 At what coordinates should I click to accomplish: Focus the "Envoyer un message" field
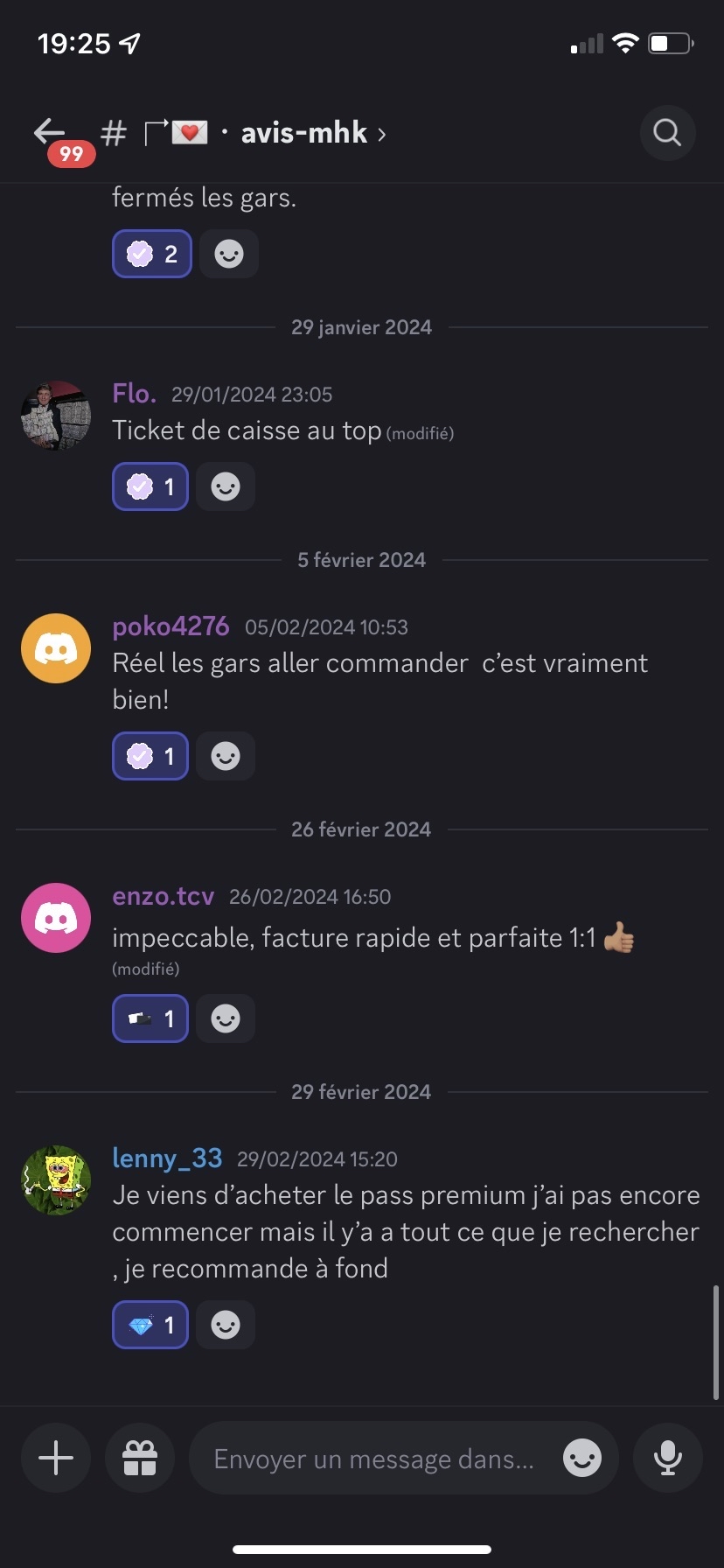(x=373, y=1459)
